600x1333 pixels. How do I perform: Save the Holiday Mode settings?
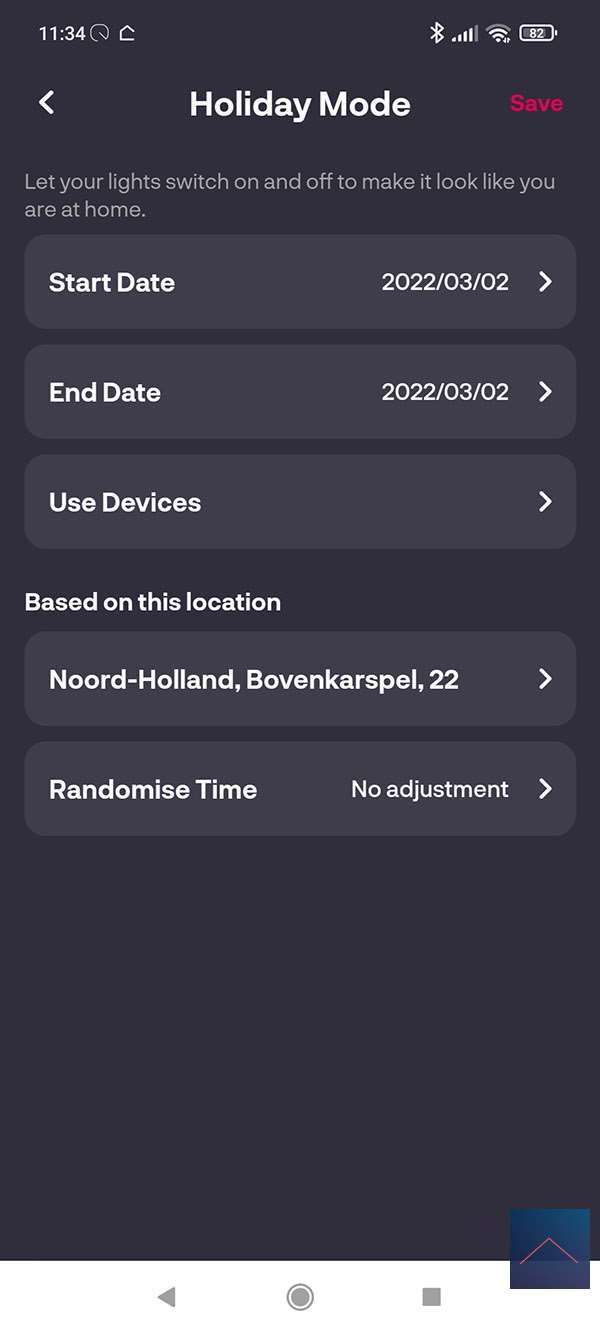click(x=536, y=103)
